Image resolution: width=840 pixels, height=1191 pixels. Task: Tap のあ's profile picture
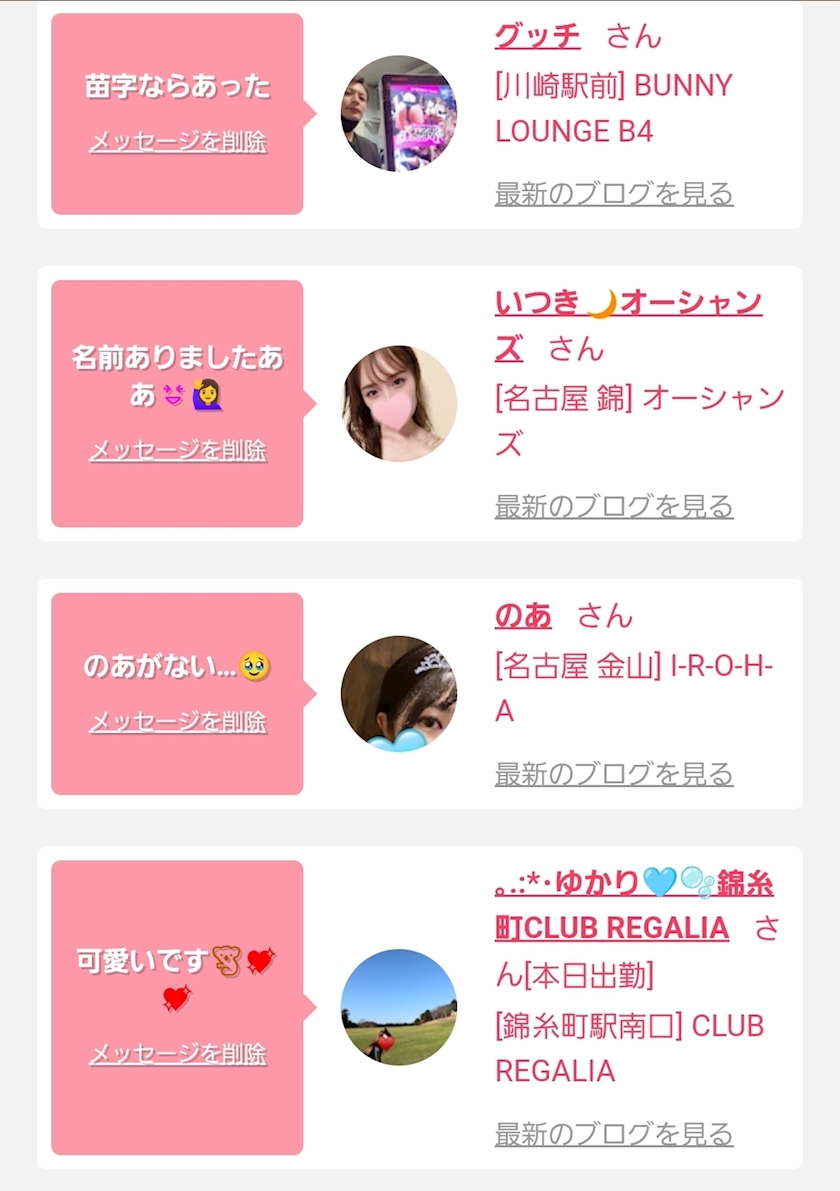tap(399, 693)
